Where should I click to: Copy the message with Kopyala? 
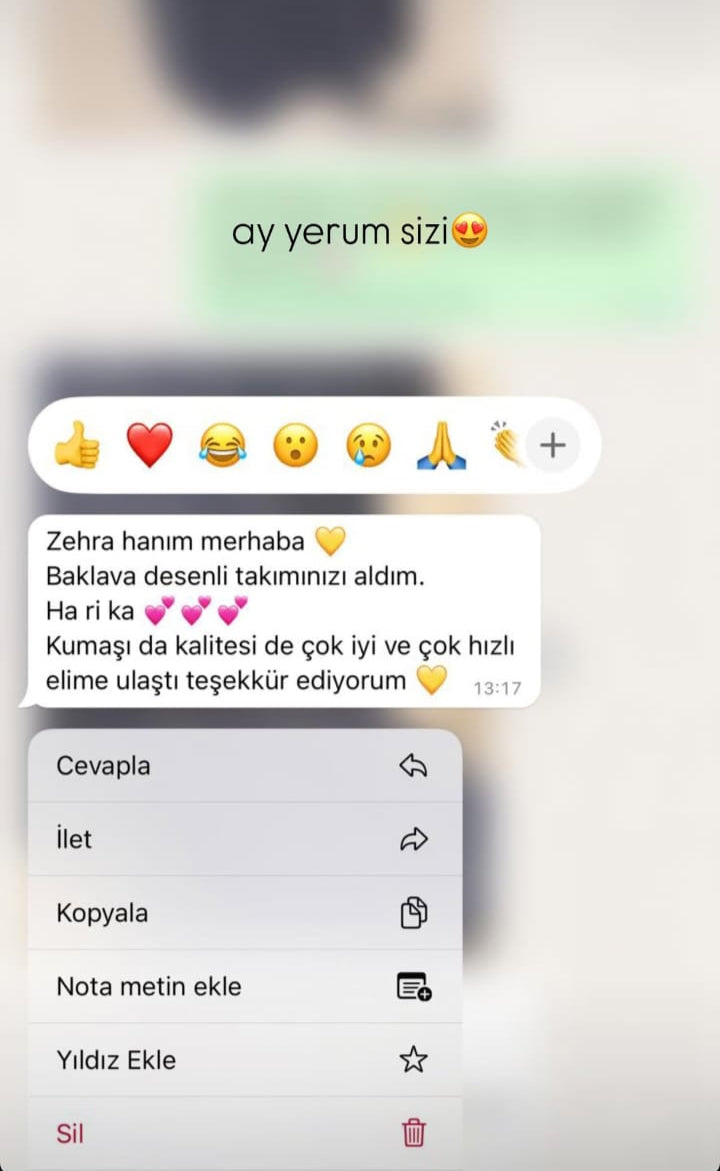(245, 913)
